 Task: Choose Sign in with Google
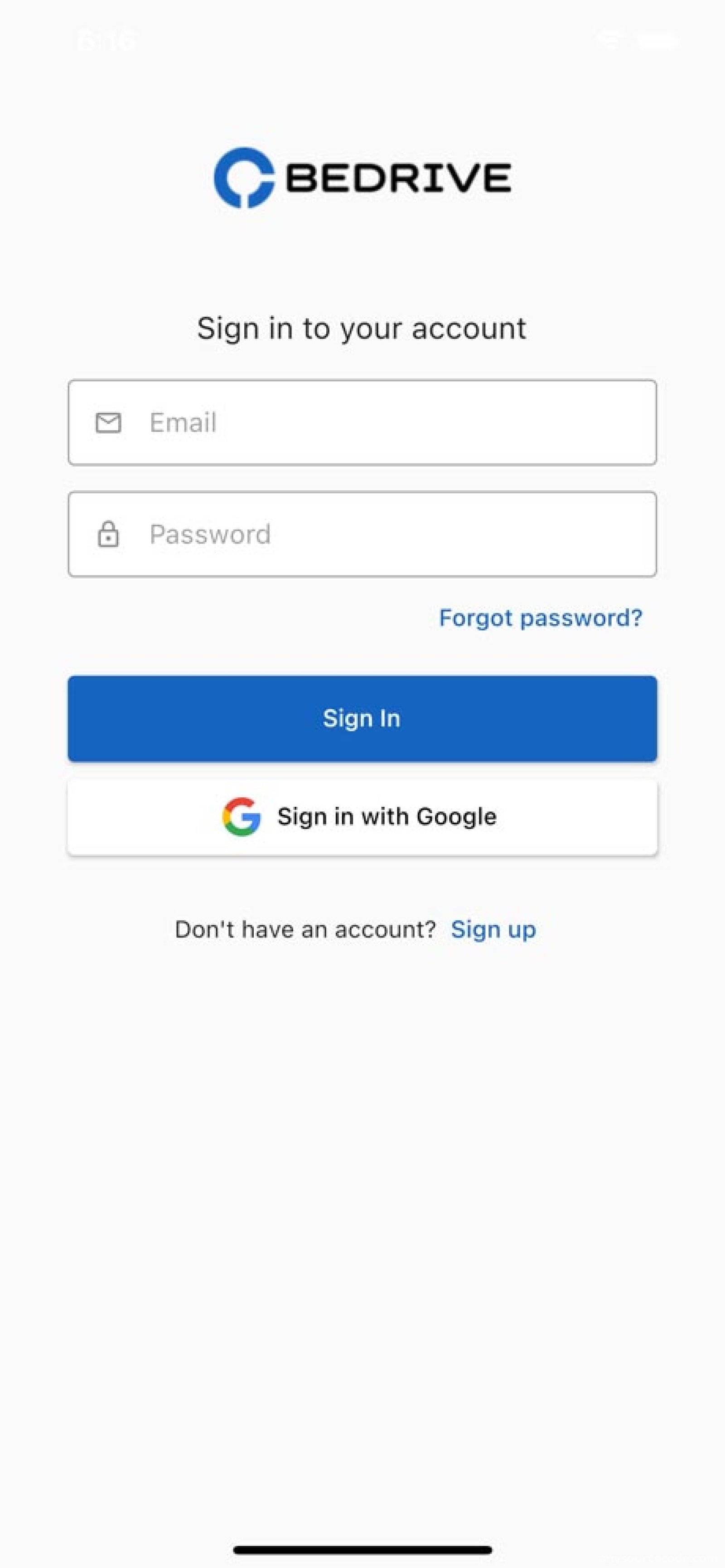click(x=362, y=817)
